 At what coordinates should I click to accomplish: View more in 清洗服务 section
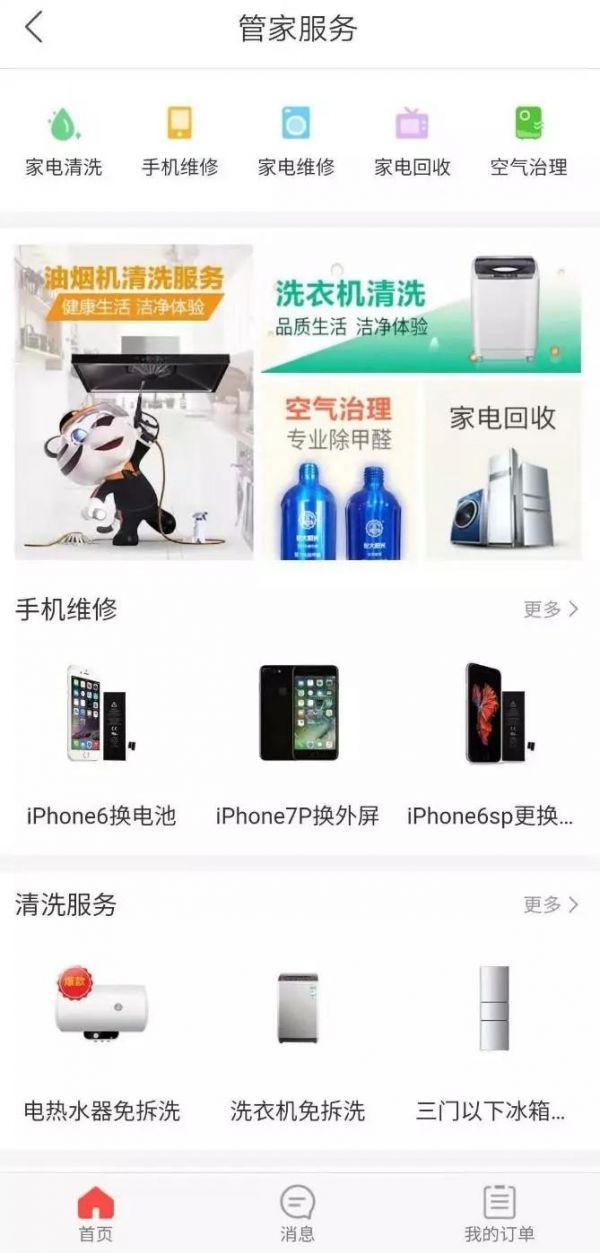pos(551,904)
